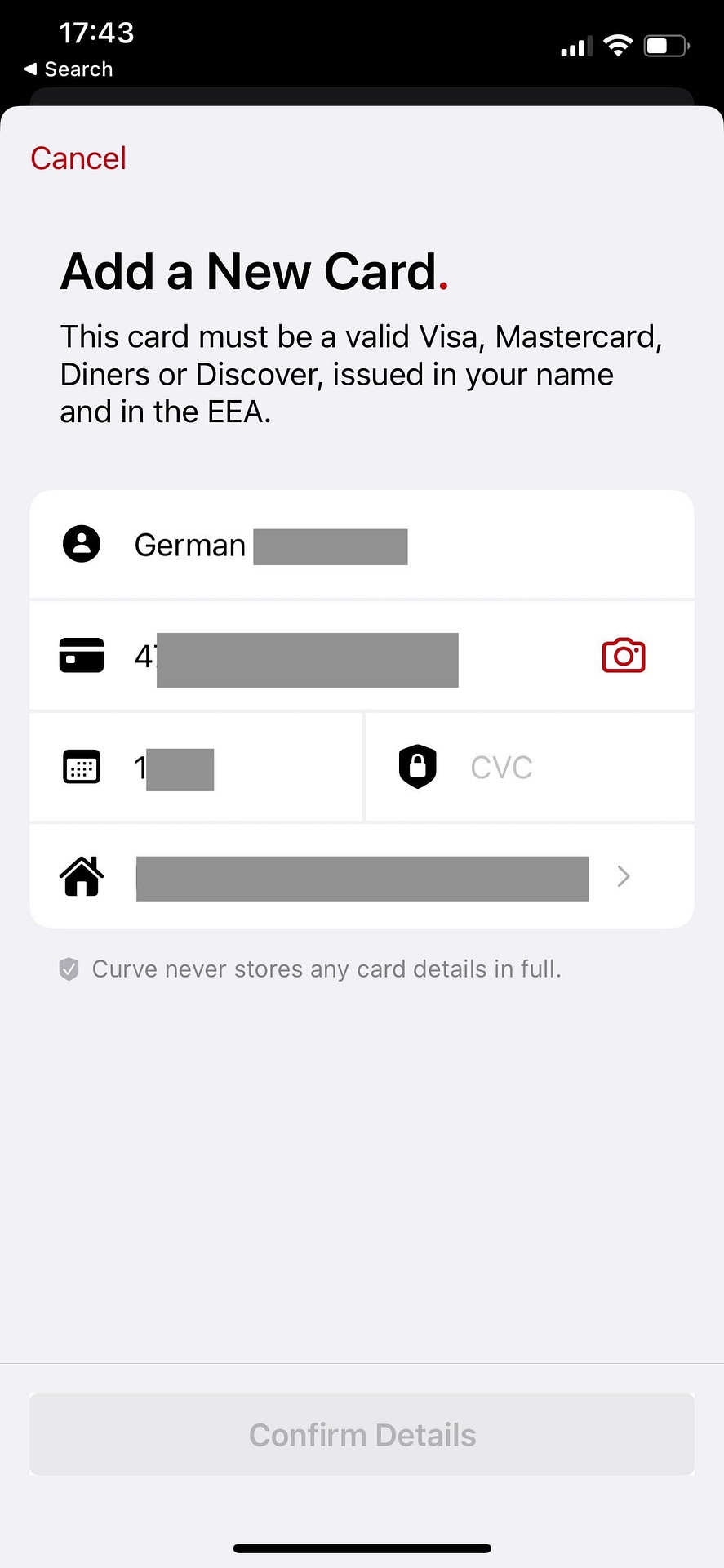Scan card with the camera icon

pos(624,656)
